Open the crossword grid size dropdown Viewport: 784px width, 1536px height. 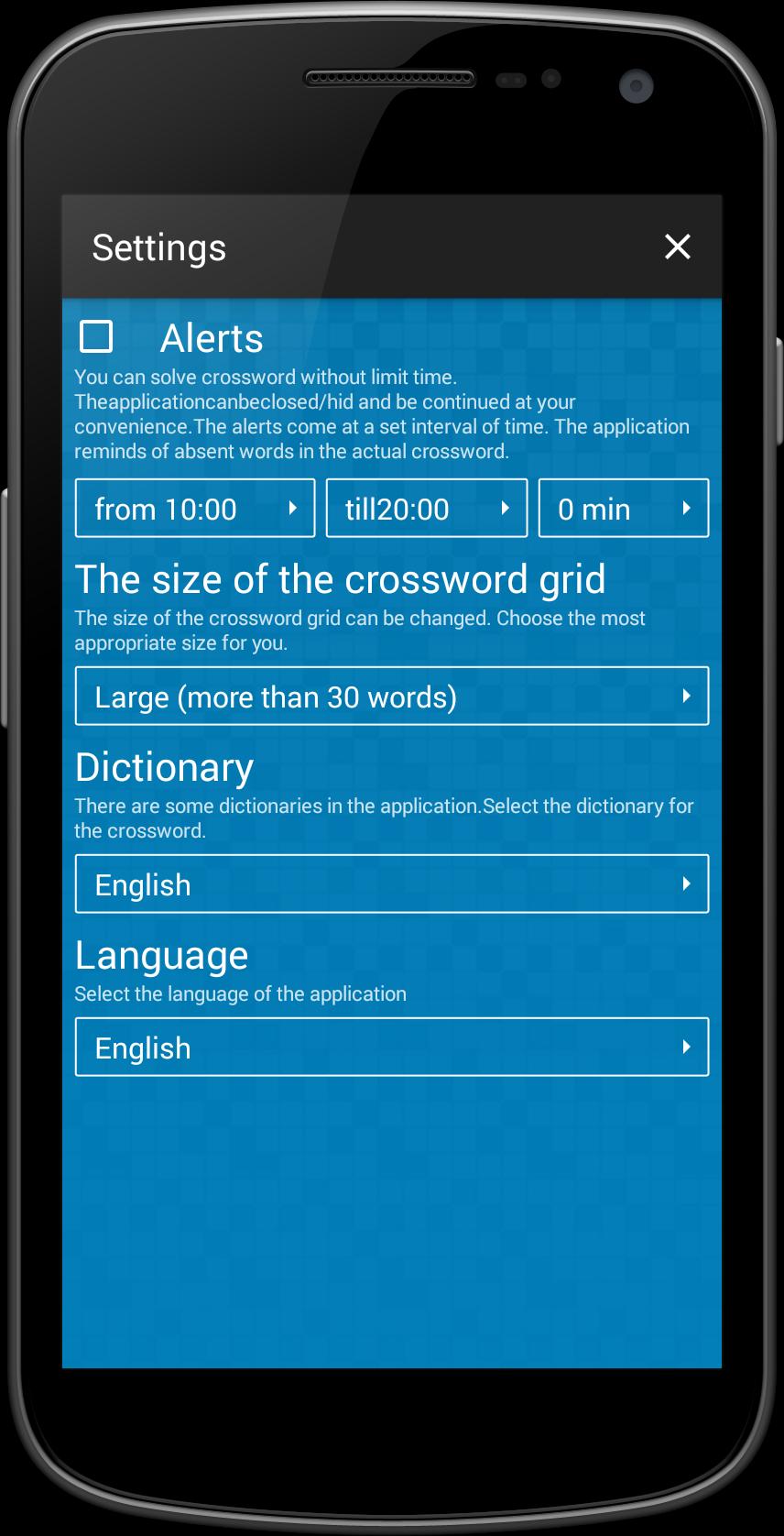click(391, 696)
